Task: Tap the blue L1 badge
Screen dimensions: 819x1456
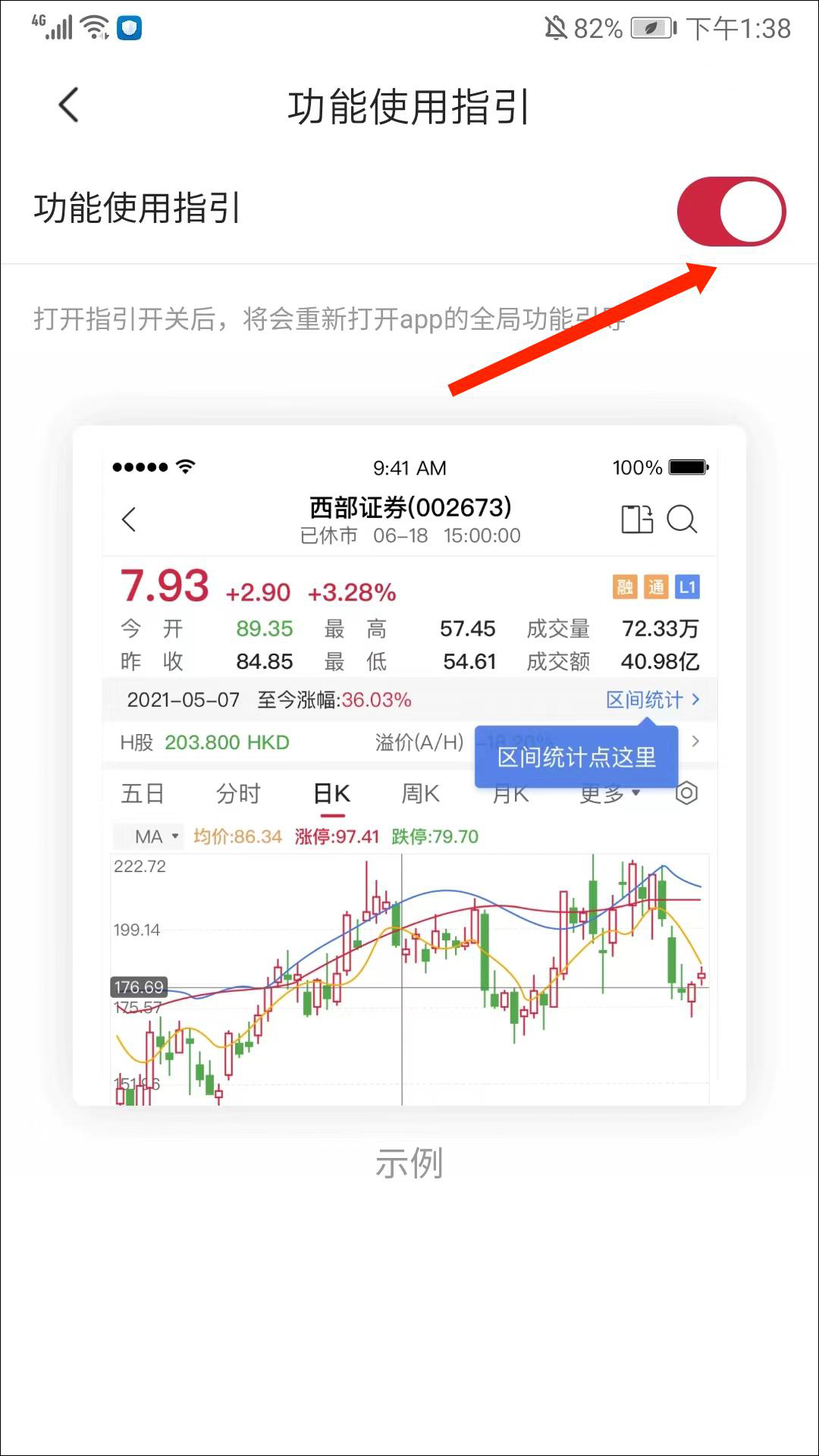Action: tap(689, 587)
